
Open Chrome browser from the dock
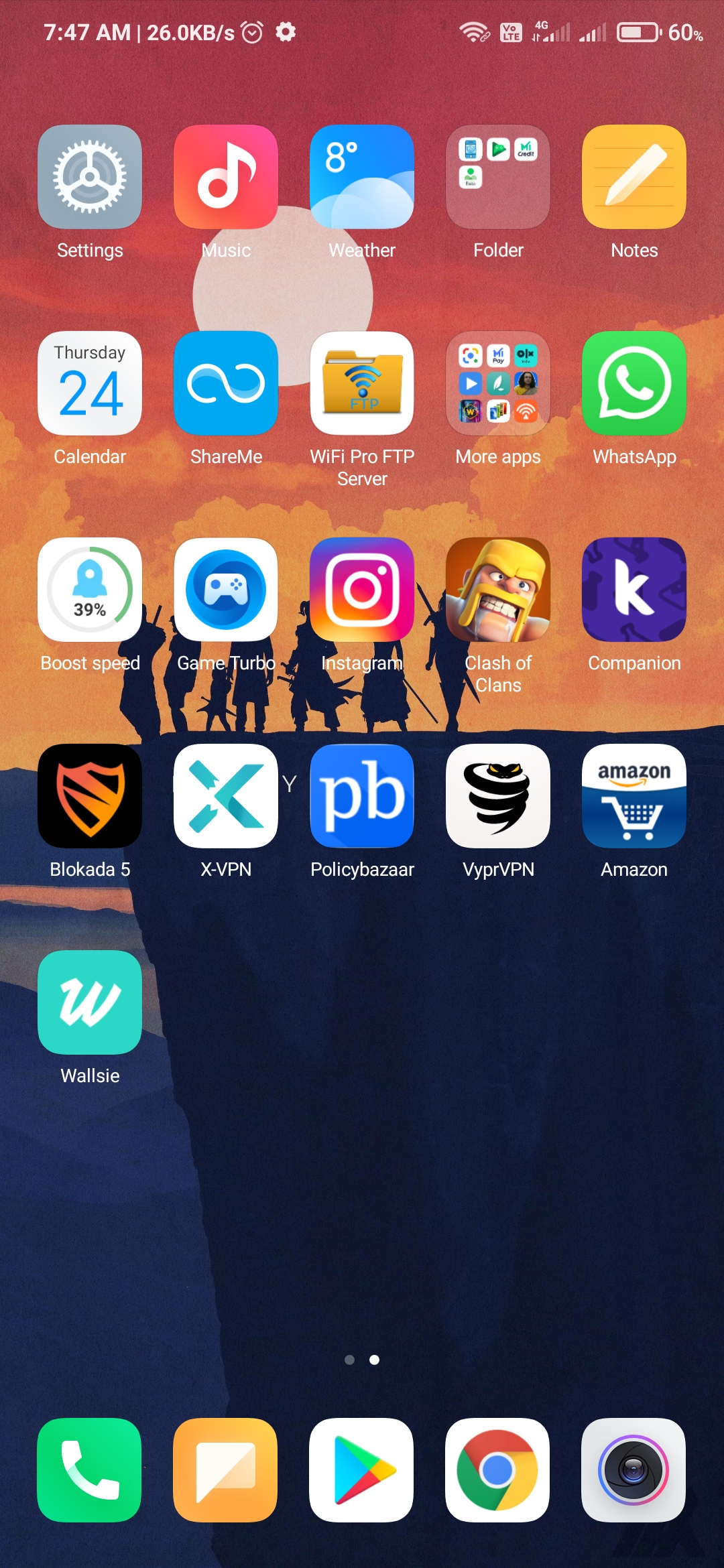498,1470
